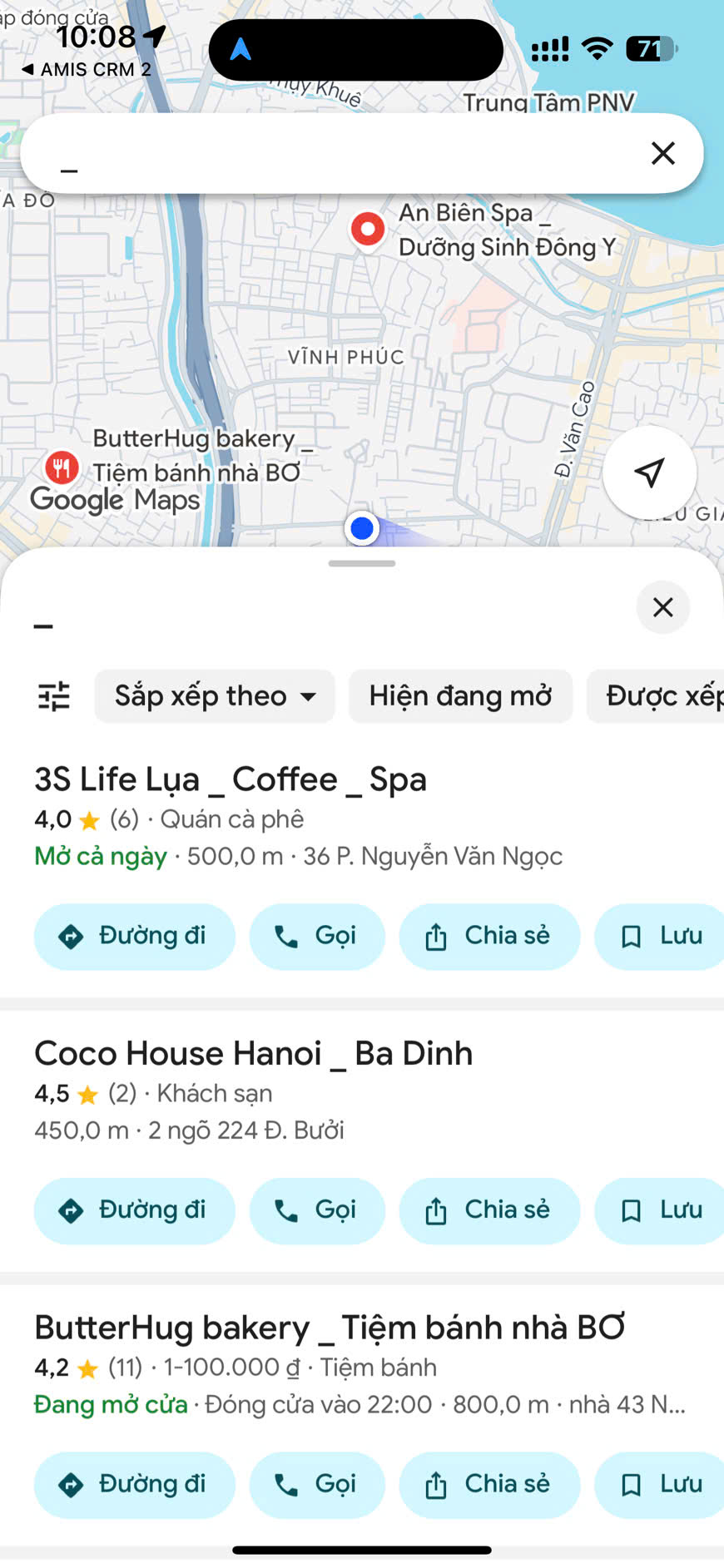Return to AMIS CRM 2 app
The width and height of the screenshot is (724, 1568).
click(86, 70)
